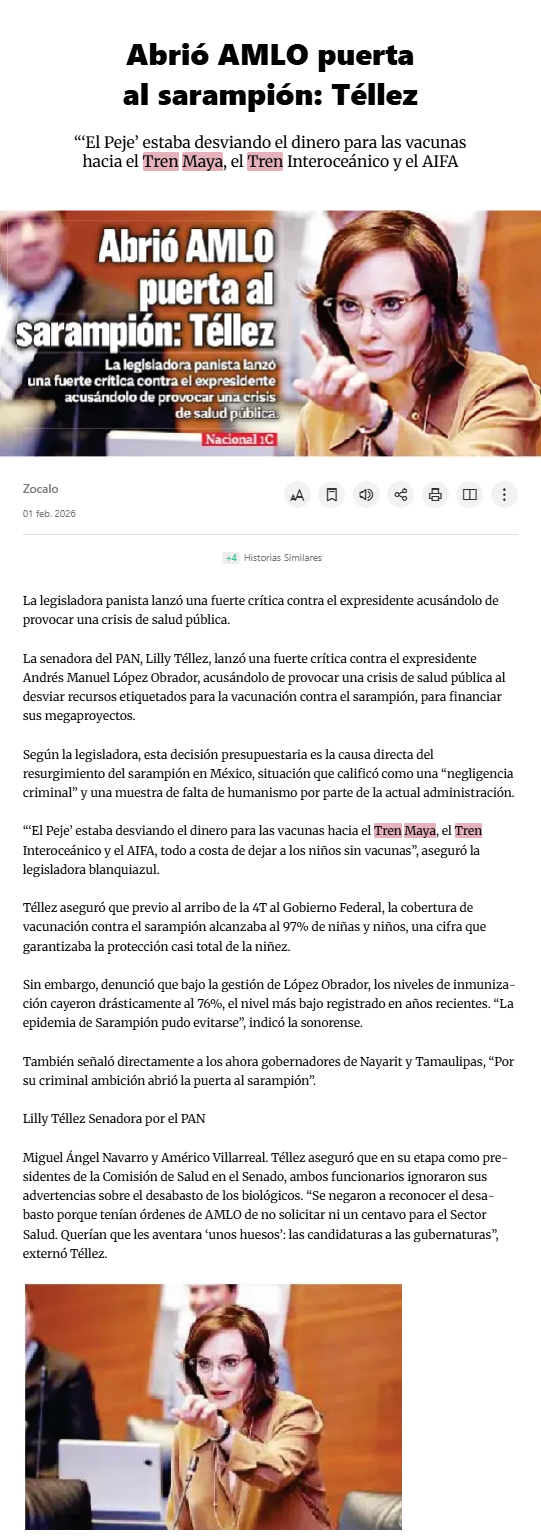Open the top article image
This screenshot has height=1538, width=541.
(x=270, y=333)
